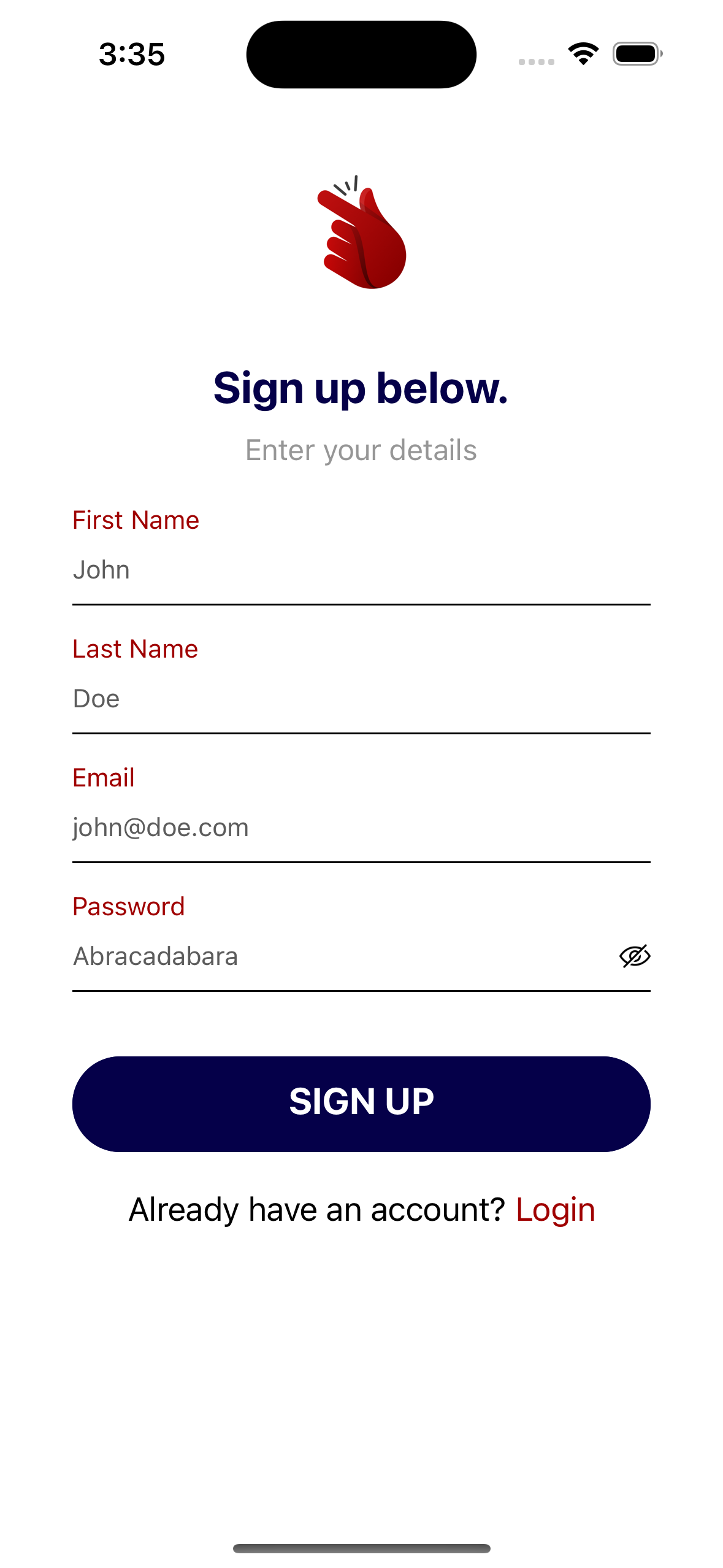
Task: Click the Sign up below heading
Action: (361, 388)
